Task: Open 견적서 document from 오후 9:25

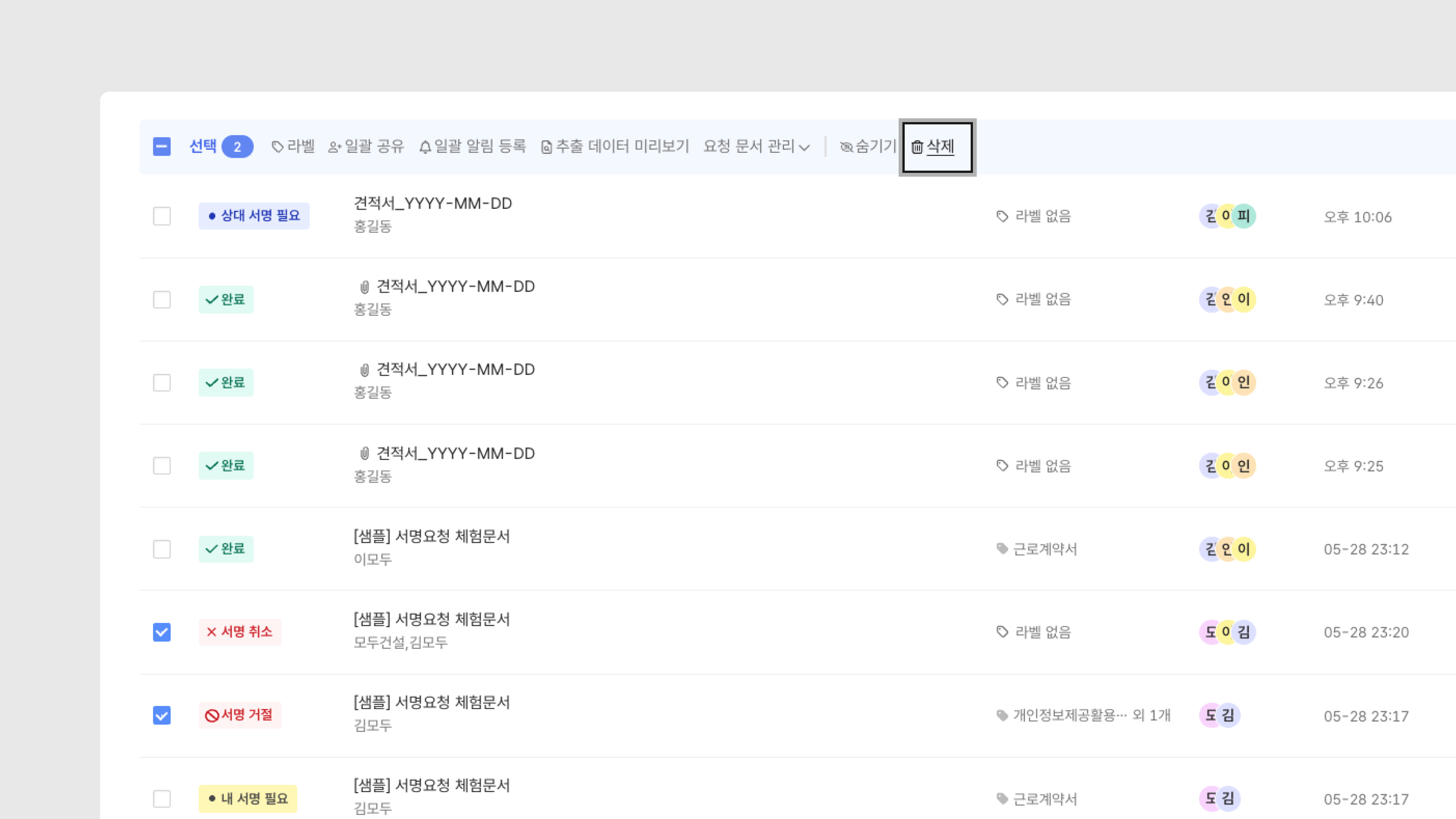Action: (x=455, y=453)
